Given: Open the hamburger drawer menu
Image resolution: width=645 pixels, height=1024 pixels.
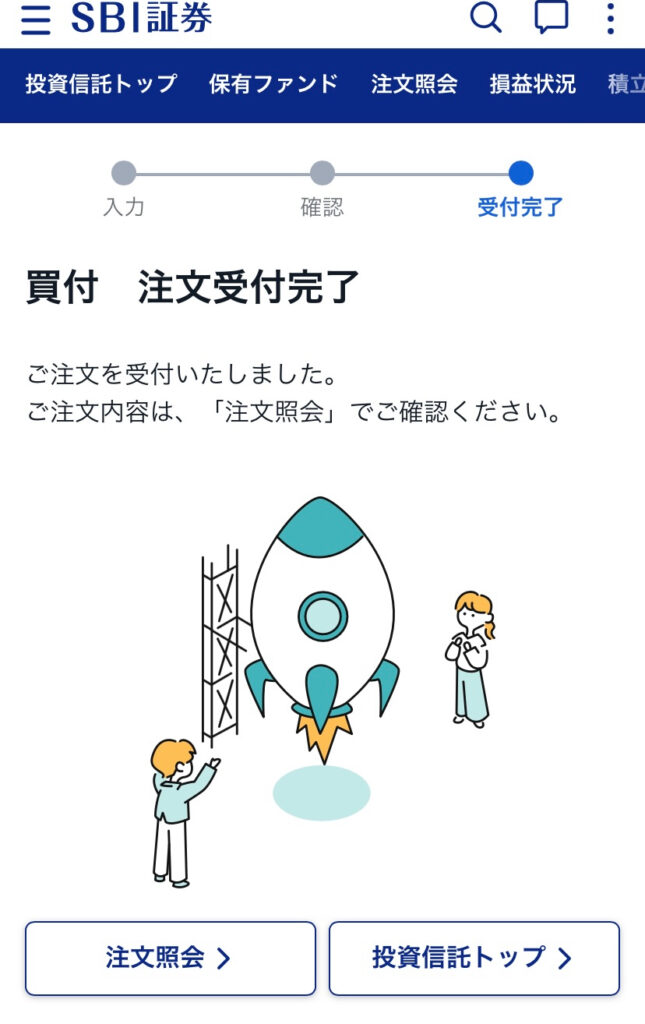Looking at the screenshot, I should tap(35, 19).
